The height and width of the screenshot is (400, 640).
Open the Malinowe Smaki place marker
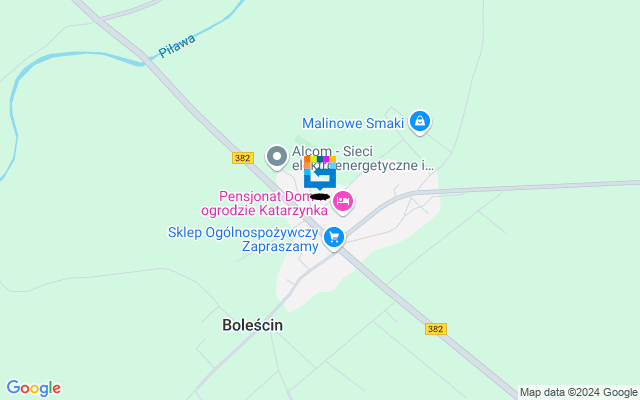pos(420,123)
